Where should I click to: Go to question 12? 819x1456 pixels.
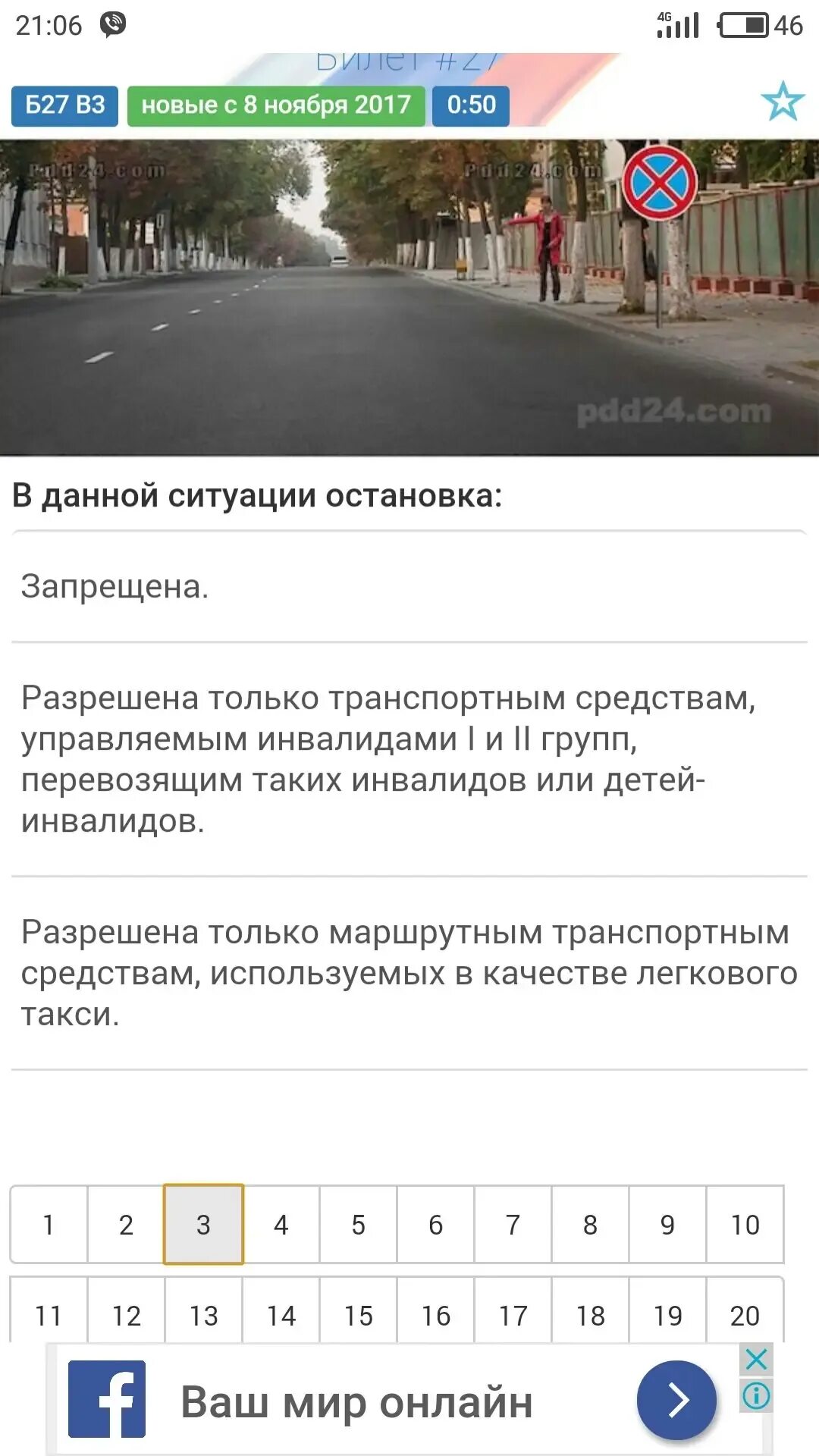coord(126,1314)
